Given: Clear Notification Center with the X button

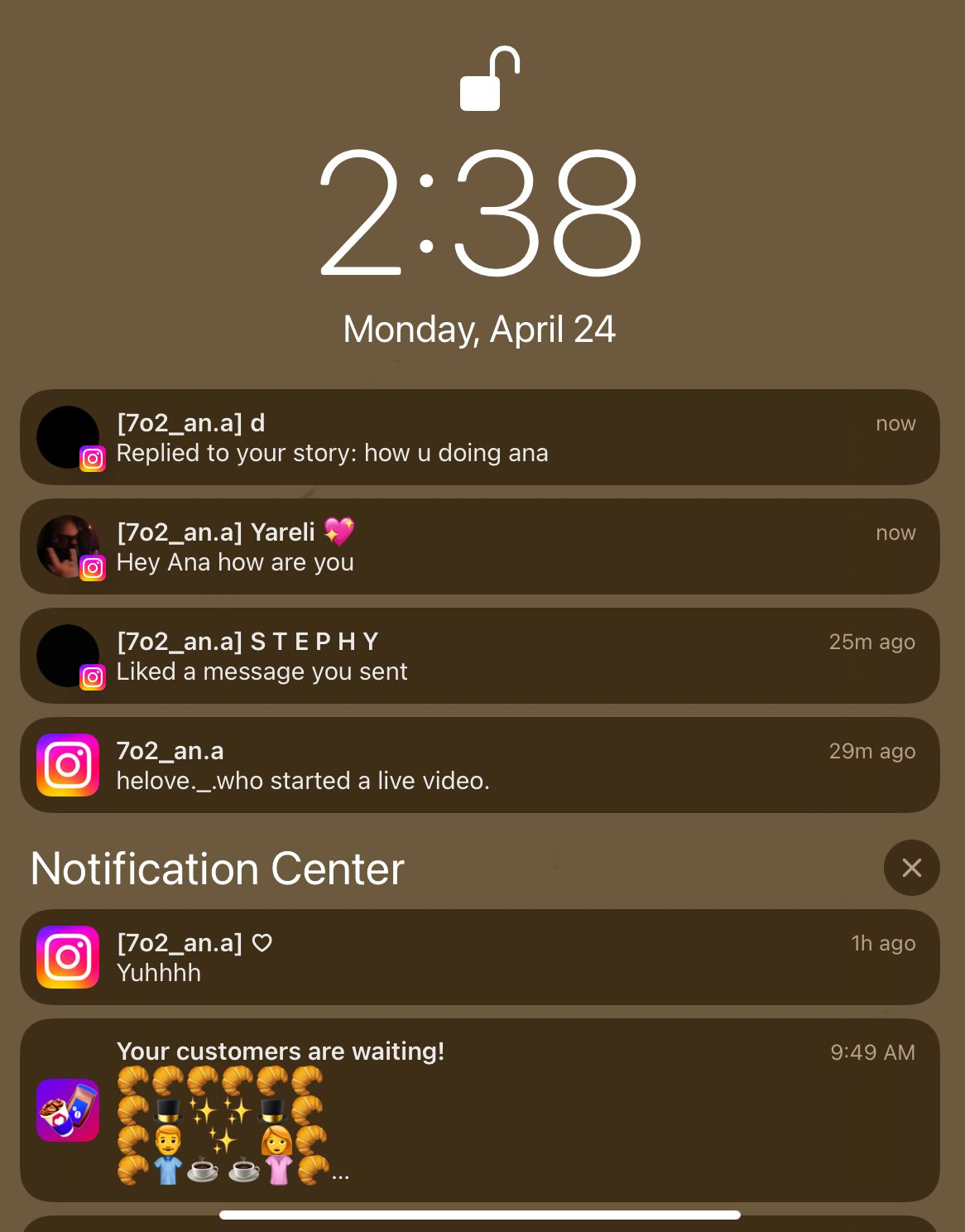Looking at the screenshot, I should tap(911, 868).
